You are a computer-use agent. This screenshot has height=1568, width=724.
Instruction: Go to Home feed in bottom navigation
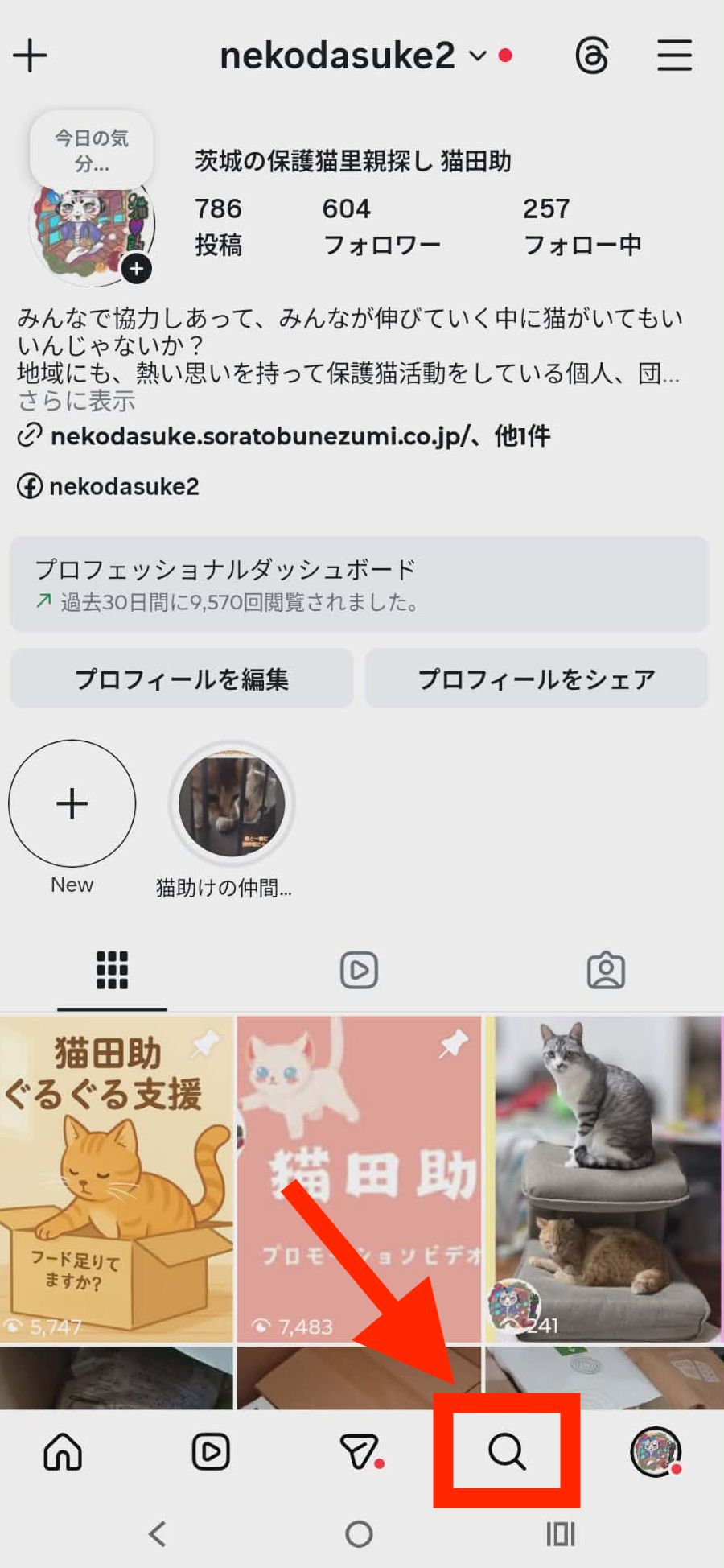(63, 1451)
